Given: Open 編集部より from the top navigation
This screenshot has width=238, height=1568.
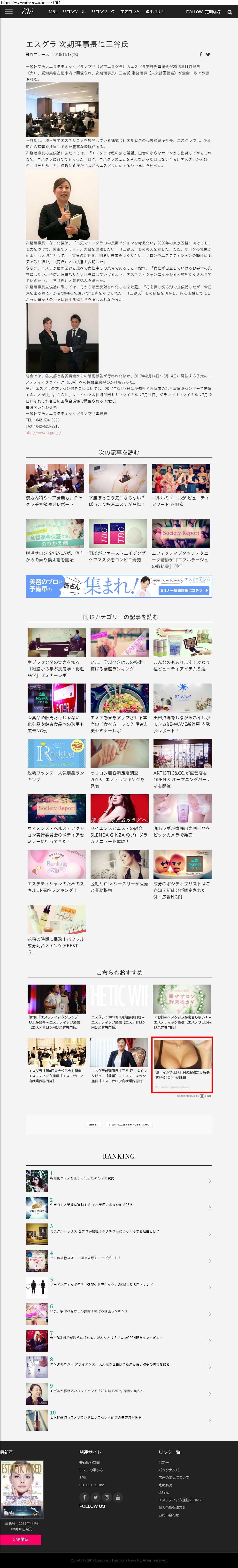Looking at the screenshot, I should pyautogui.click(x=155, y=12).
